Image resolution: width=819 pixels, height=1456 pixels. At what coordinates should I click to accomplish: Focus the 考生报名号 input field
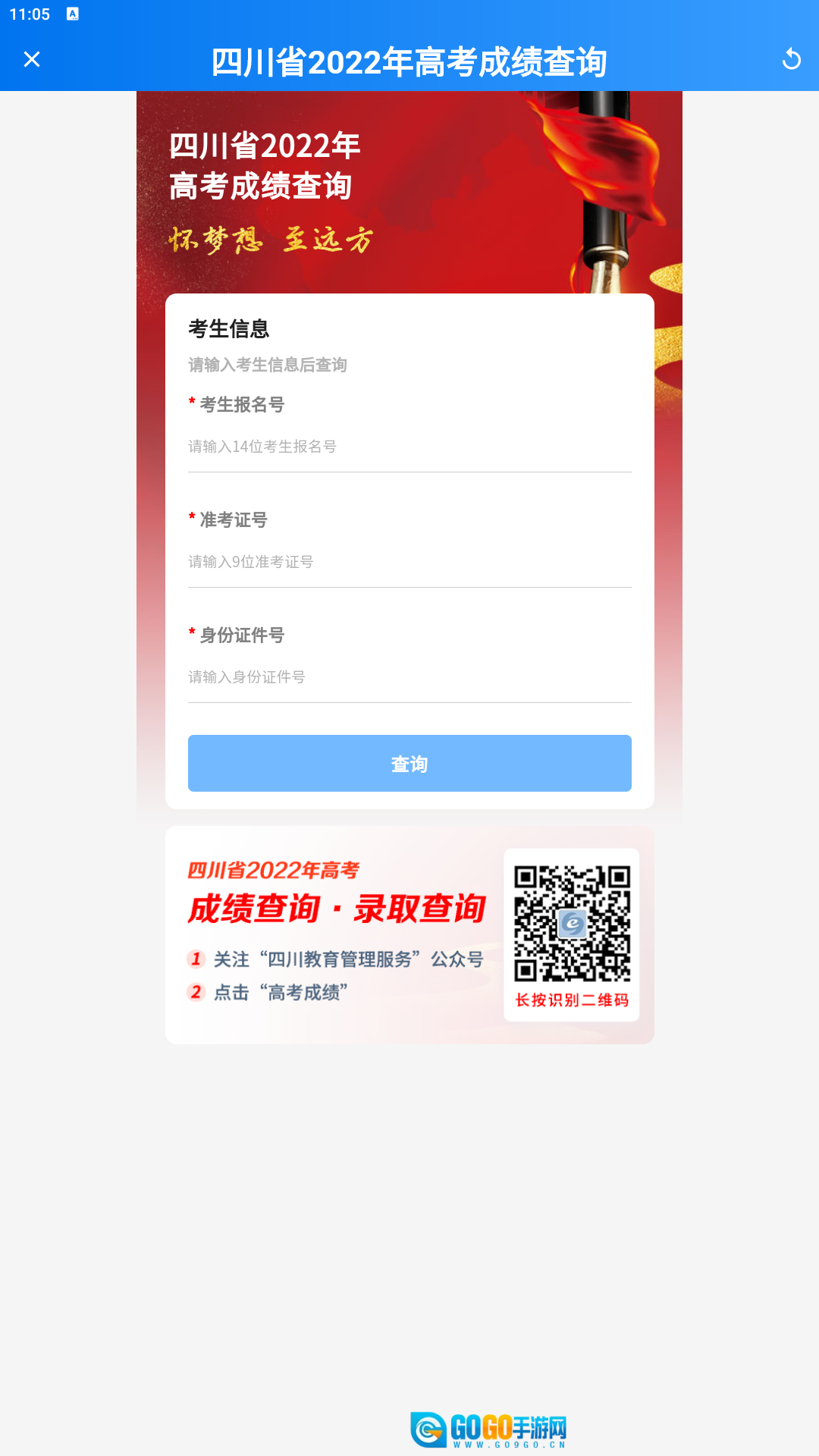point(409,447)
